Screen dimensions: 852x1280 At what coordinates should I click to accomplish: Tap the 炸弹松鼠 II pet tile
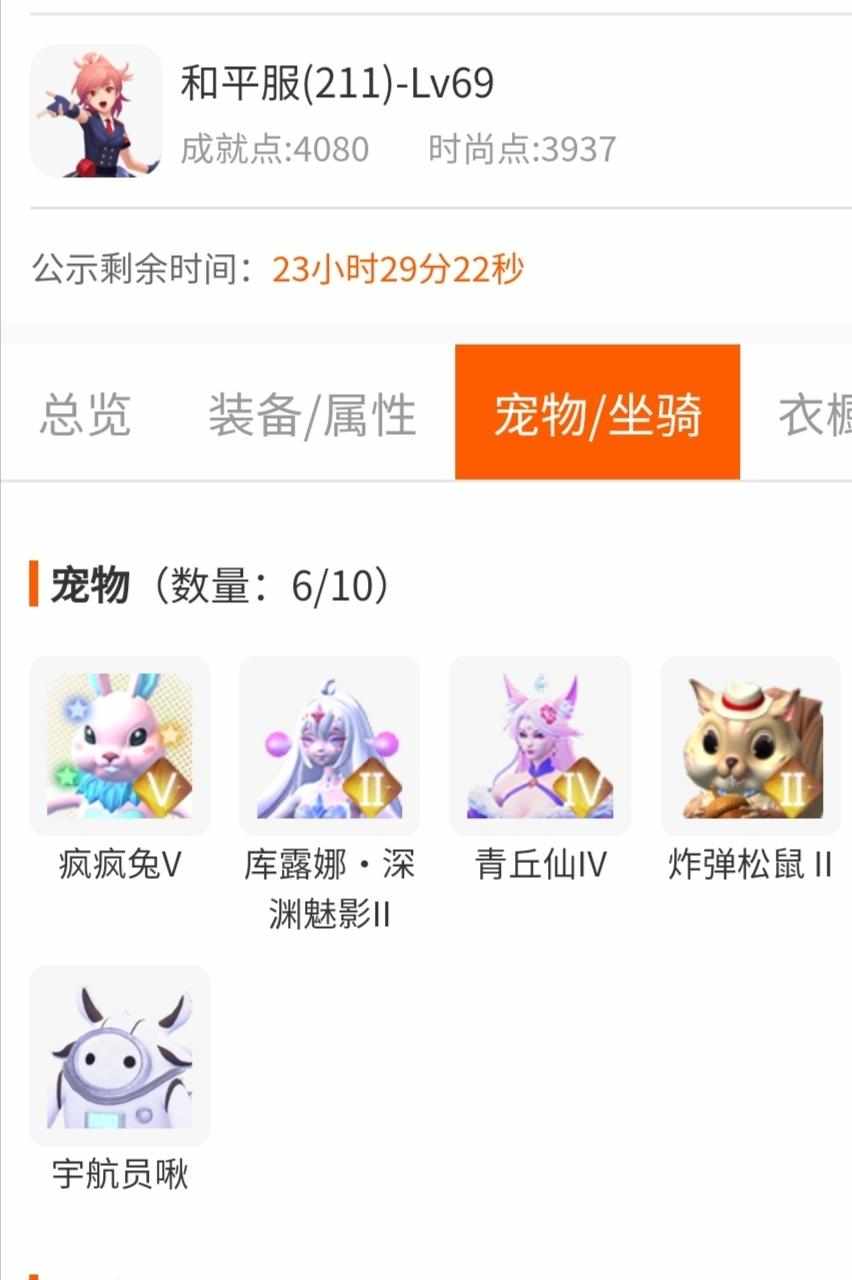coord(751,746)
